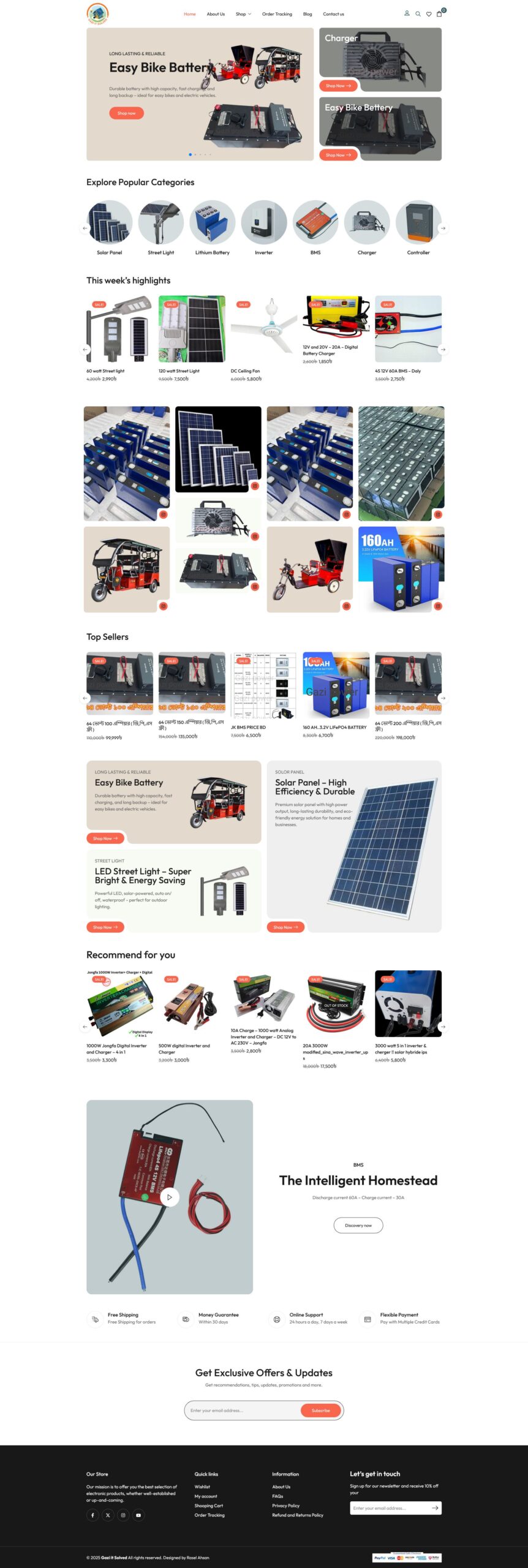The height and width of the screenshot is (1568, 528).
Task: Go to About Us page
Action: click(x=216, y=14)
